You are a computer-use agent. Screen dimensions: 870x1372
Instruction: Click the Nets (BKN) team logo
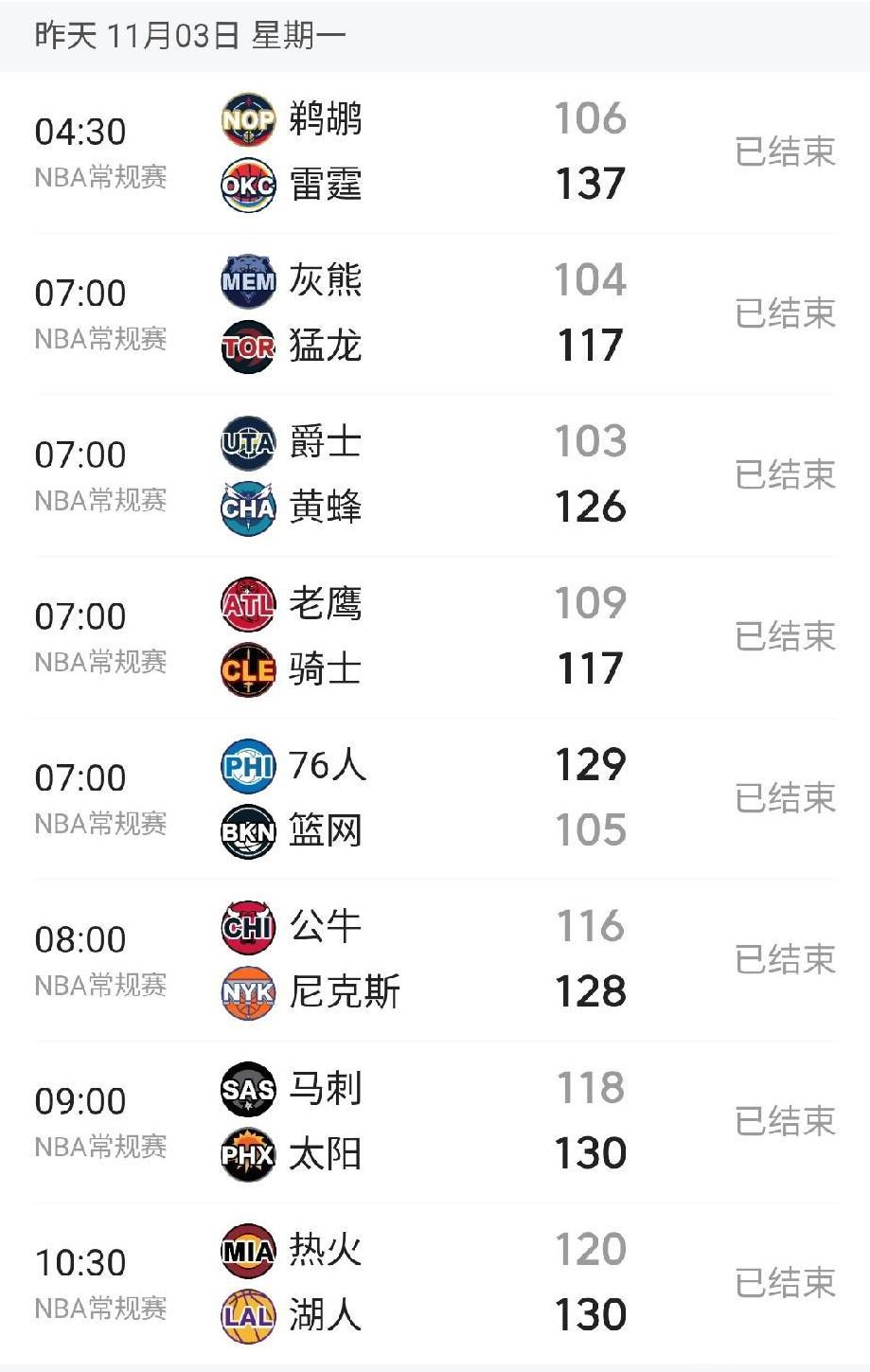(x=246, y=831)
